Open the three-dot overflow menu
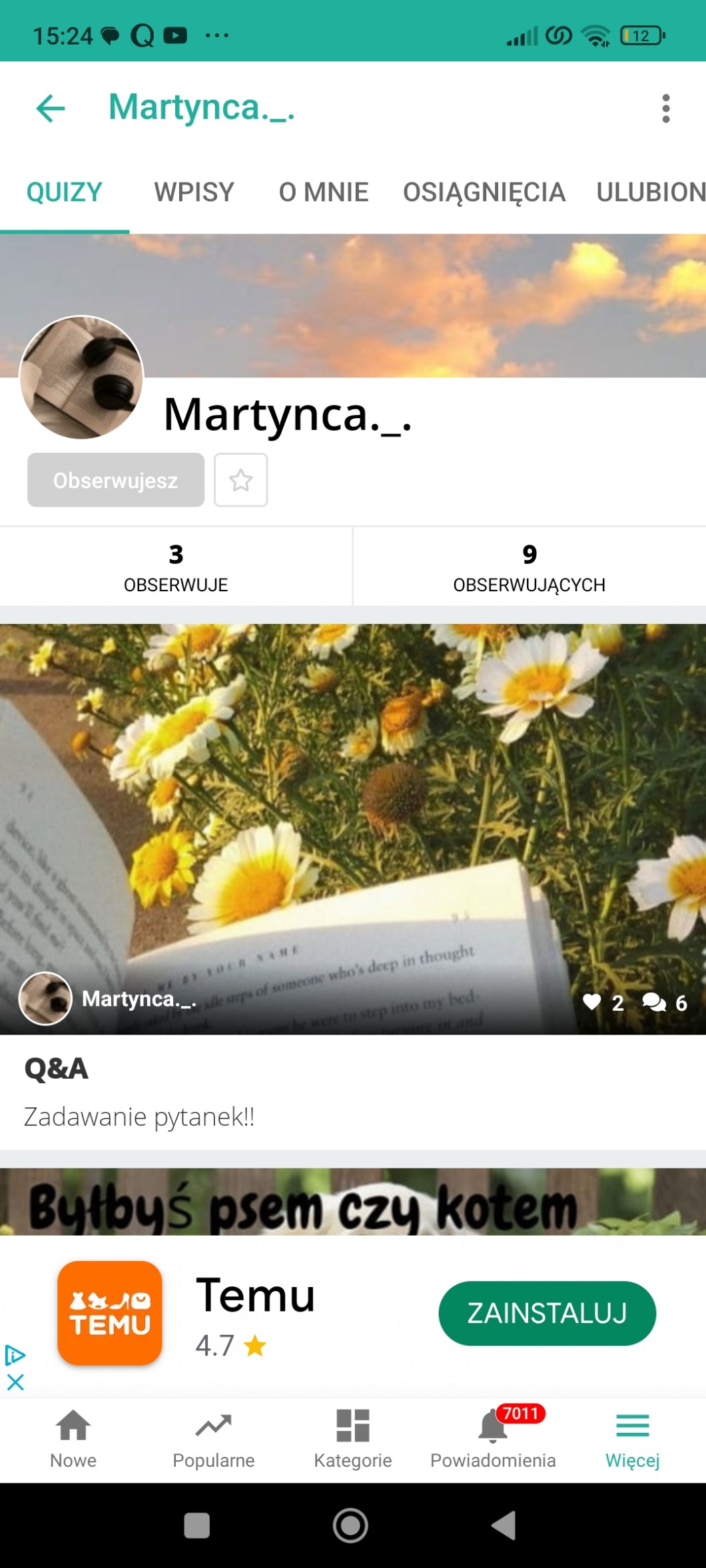The image size is (706, 1568). coord(665,109)
